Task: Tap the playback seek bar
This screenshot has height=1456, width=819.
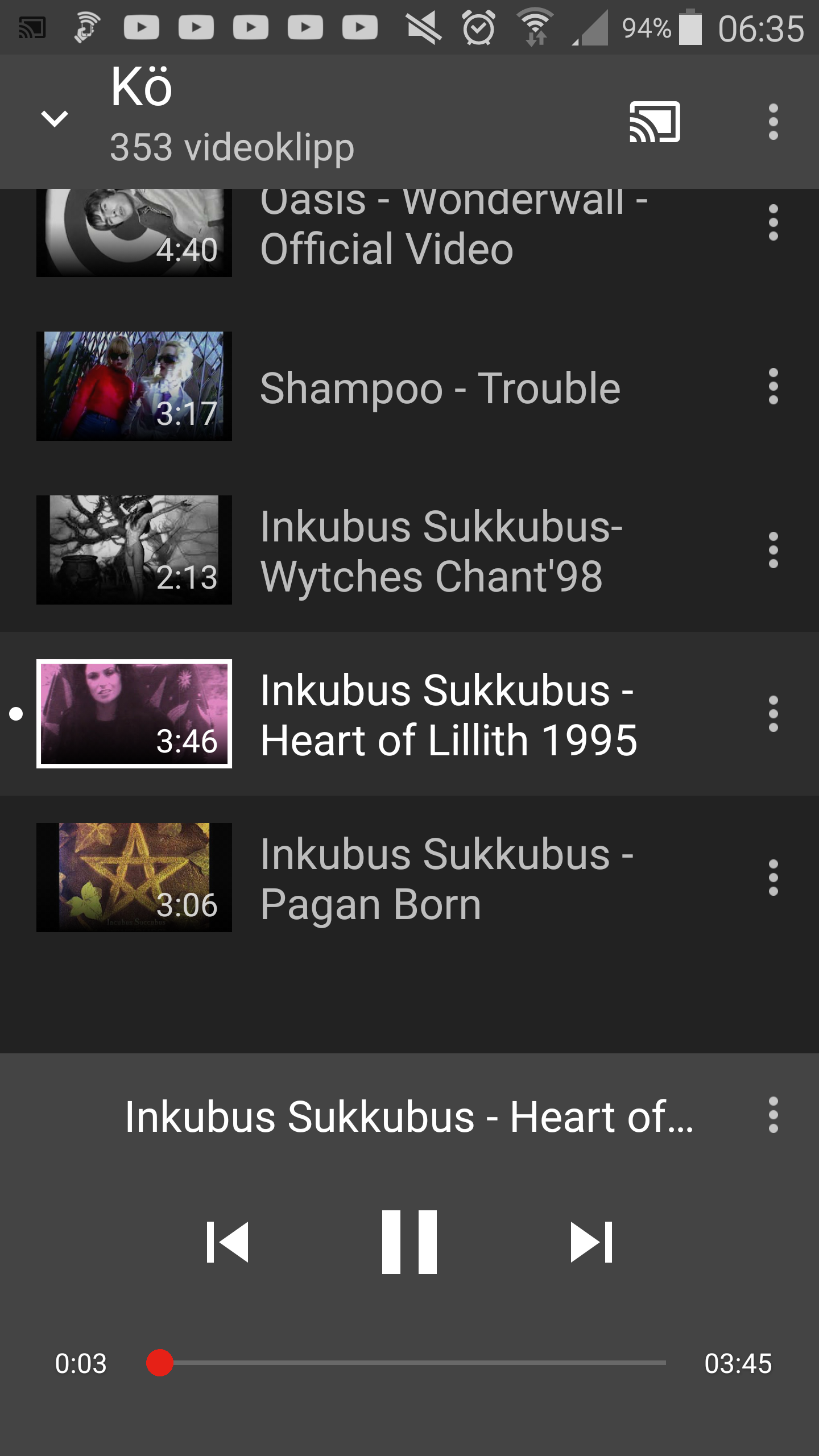Action: point(409,1363)
